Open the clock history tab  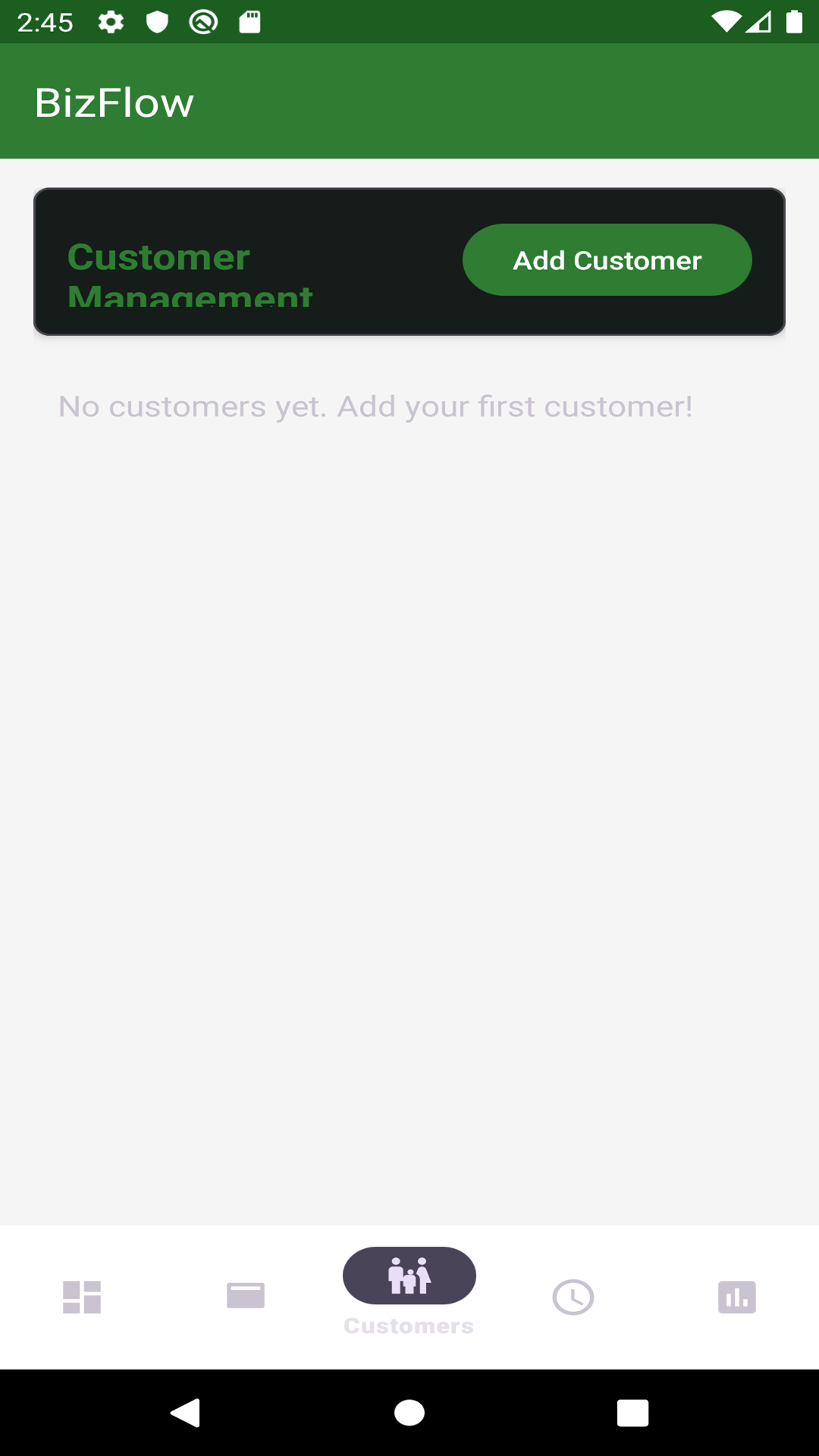[573, 1297]
